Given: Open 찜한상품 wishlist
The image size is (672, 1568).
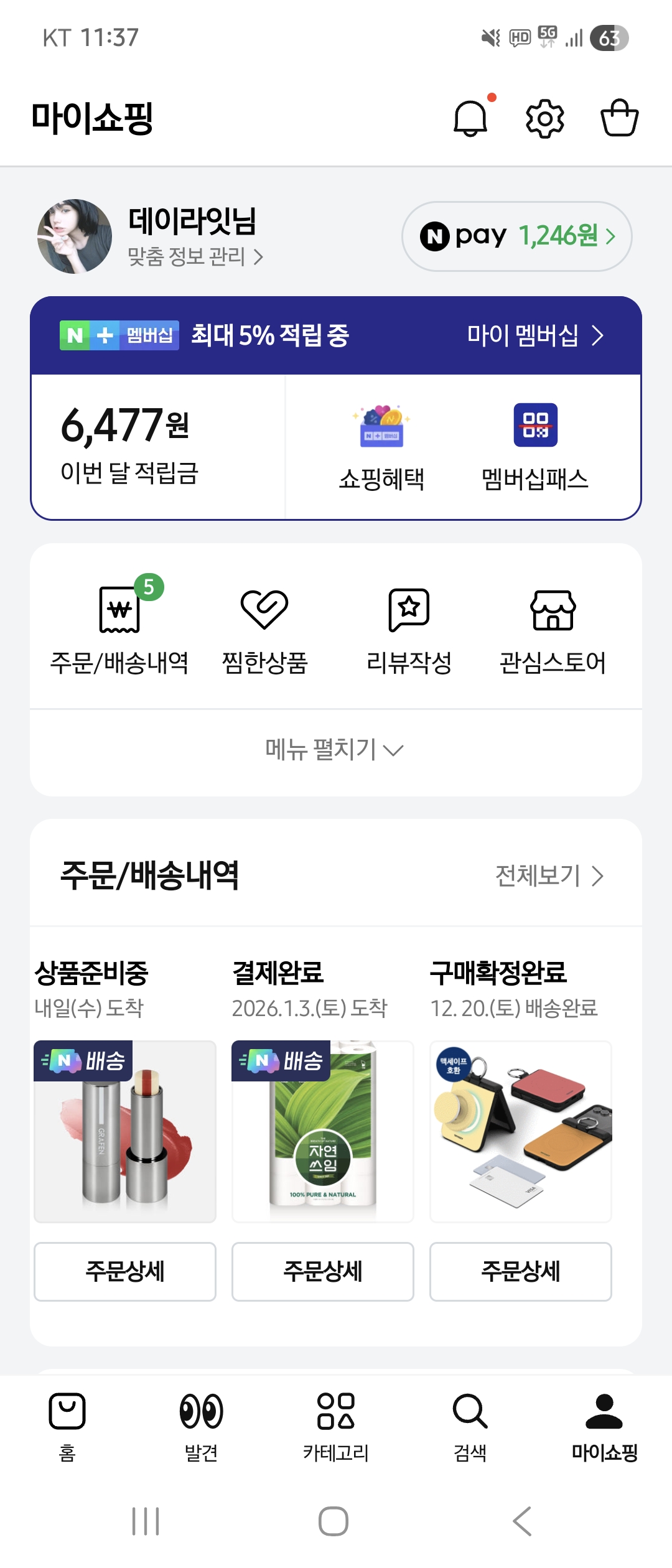Looking at the screenshot, I should coord(264,628).
